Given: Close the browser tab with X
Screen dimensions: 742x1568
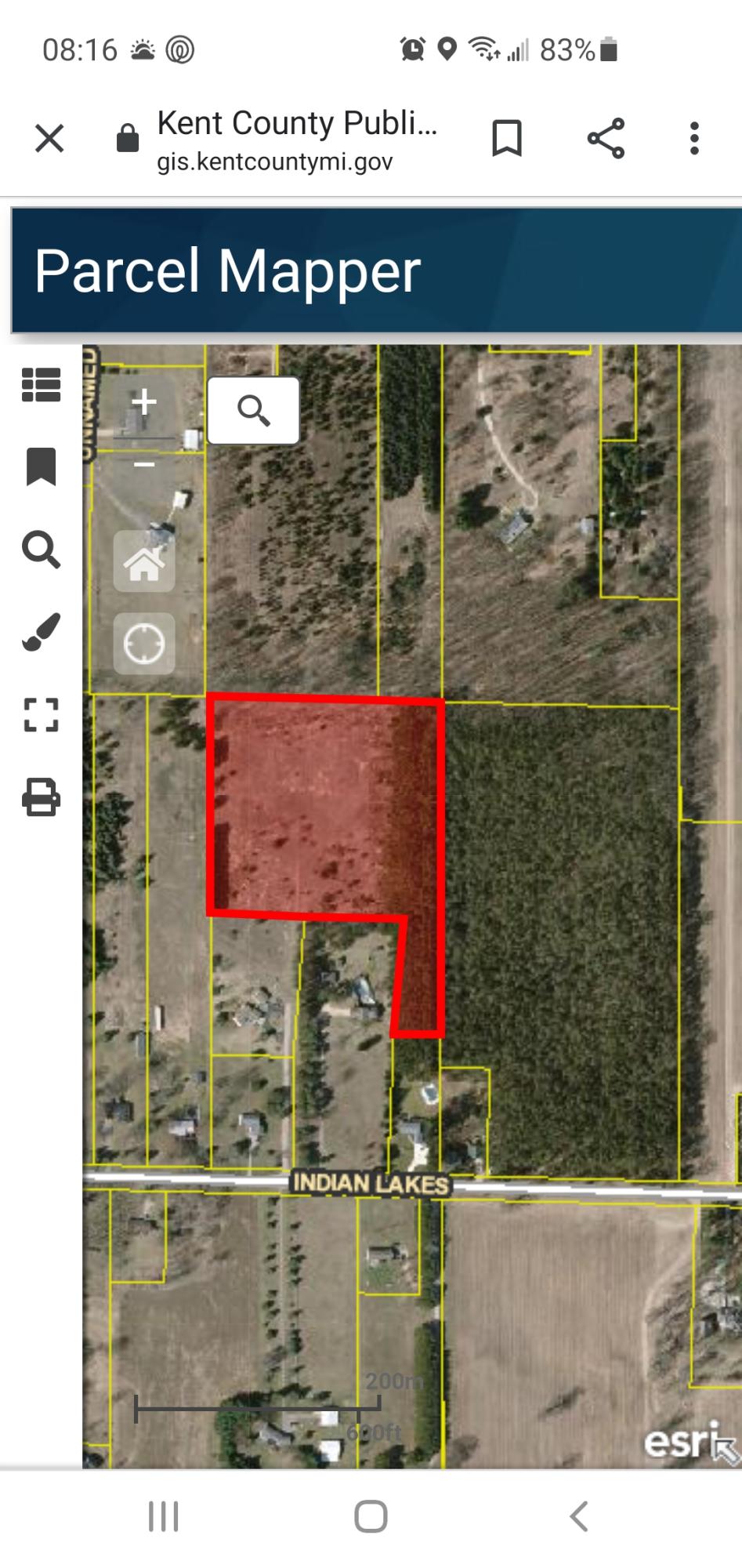Looking at the screenshot, I should pos(49,140).
